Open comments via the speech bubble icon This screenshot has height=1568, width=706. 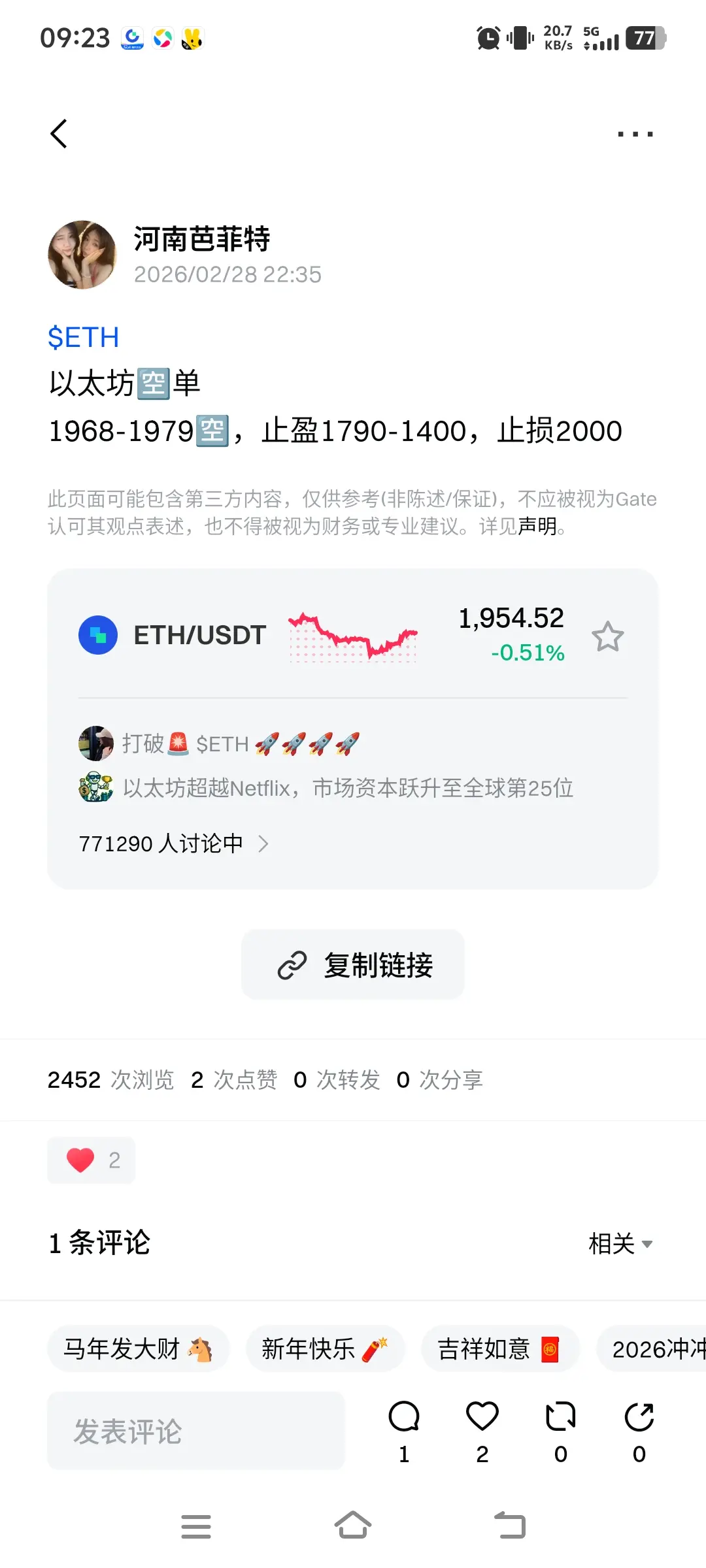[x=404, y=1417]
